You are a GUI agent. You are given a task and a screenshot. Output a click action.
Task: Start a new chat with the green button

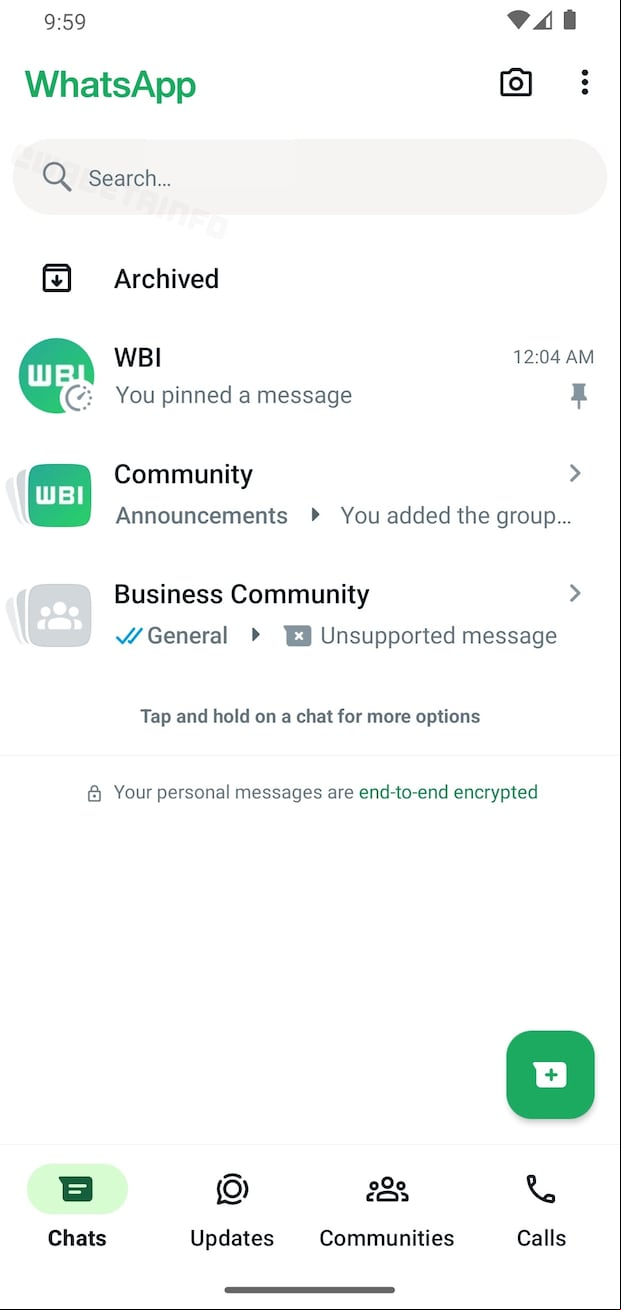(550, 1075)
